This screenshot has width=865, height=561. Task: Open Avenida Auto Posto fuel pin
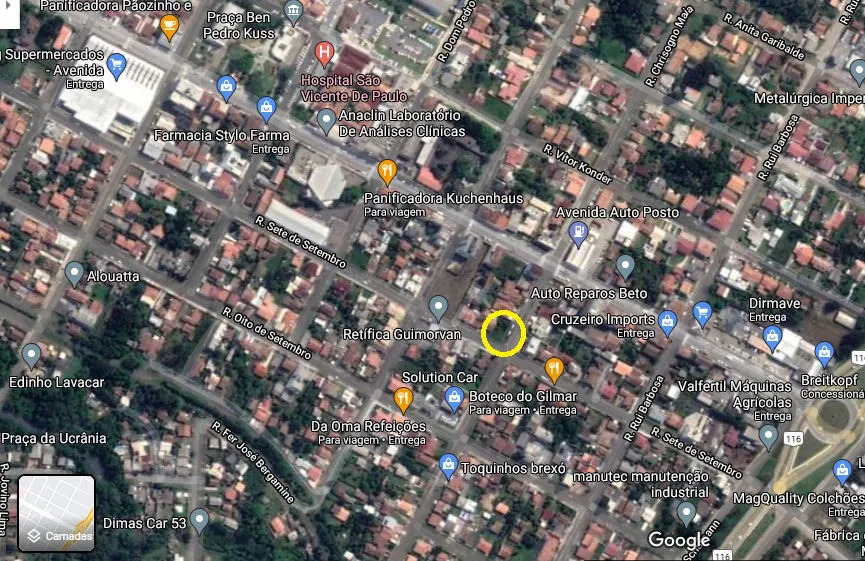(x=578, y=234)
